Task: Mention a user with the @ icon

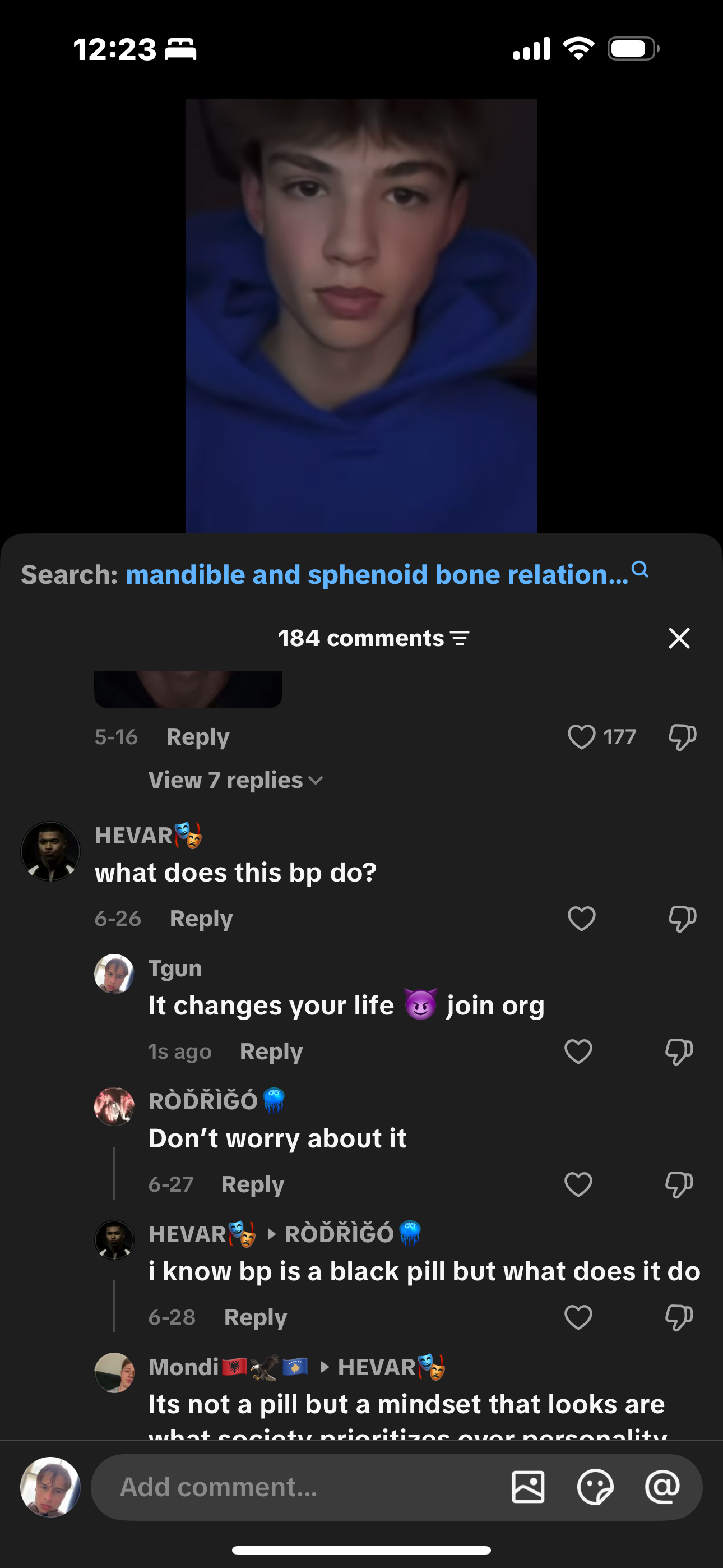Action: coord(662,1487)
